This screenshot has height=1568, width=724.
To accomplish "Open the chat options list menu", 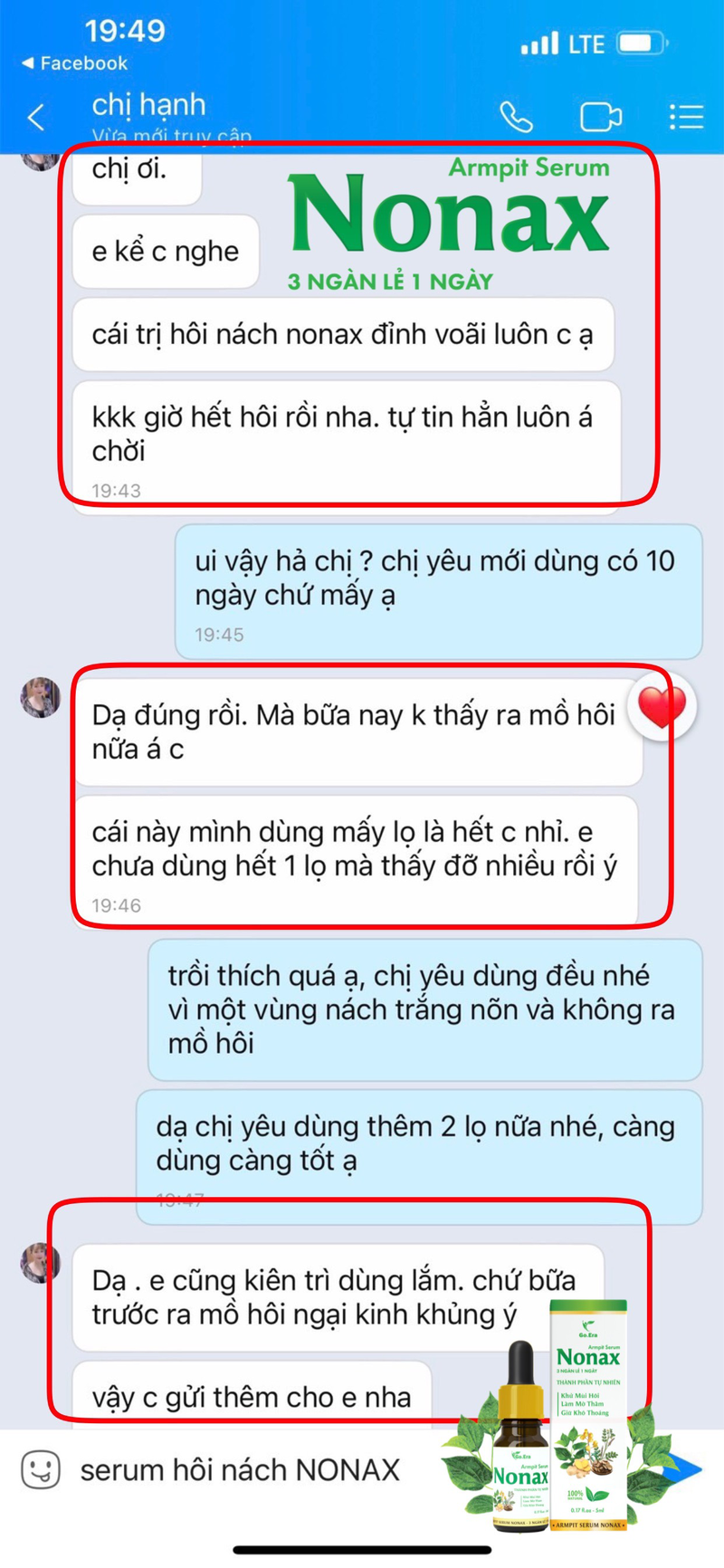I will 686,117.
